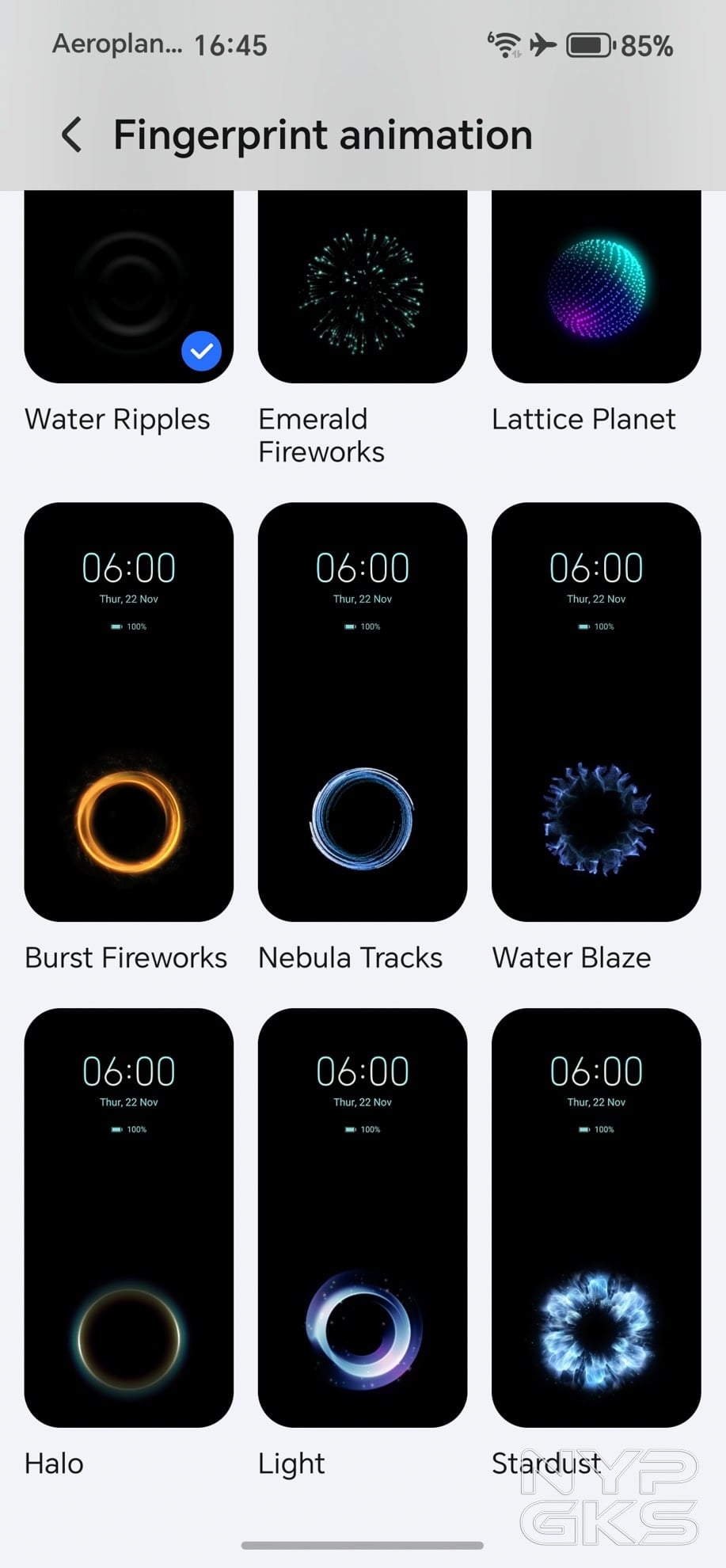
Task: Choose the Emerald Fireworks animation
Action: coord(363,287)
